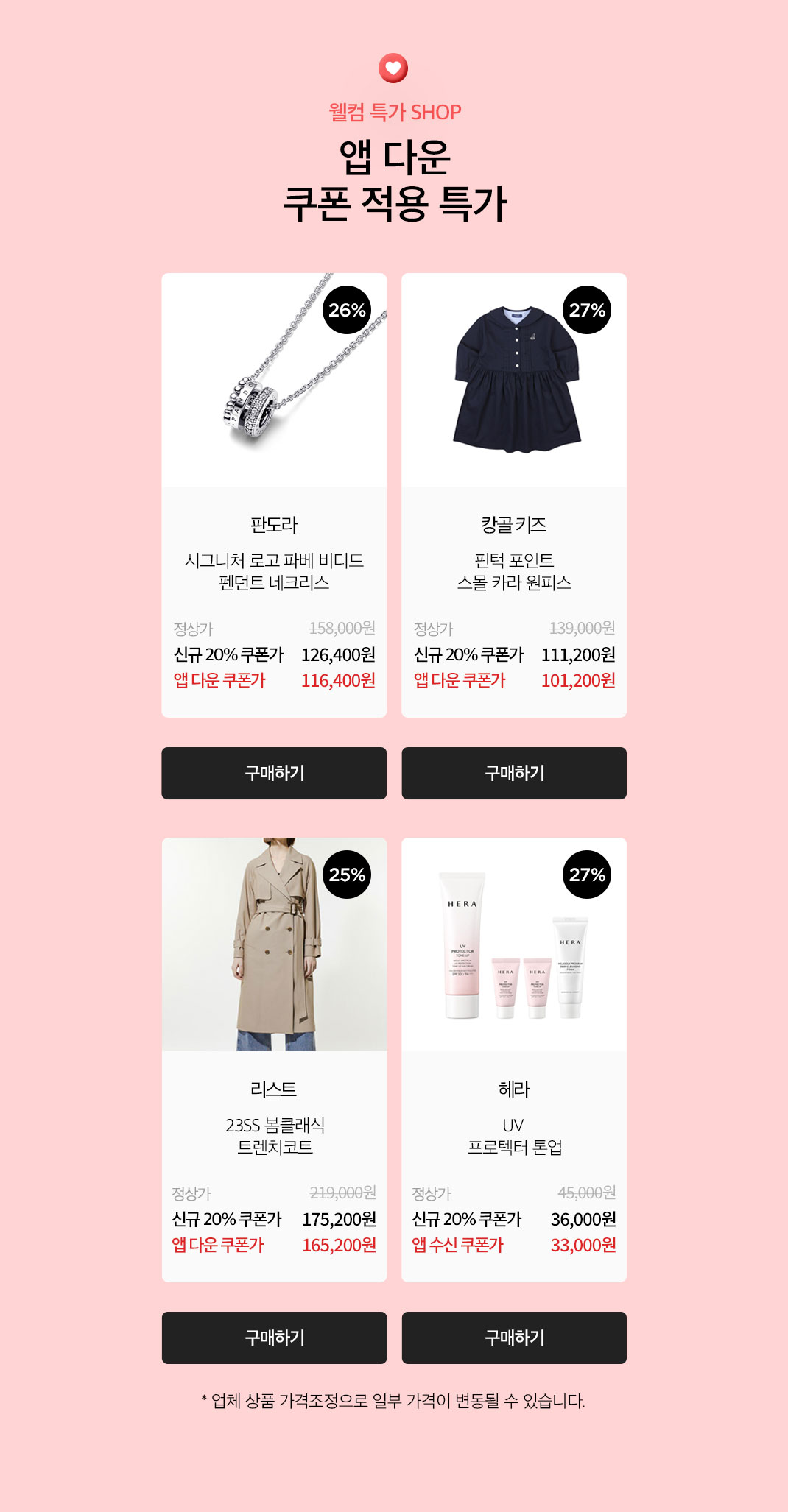Tap 구매하기 under the 판도라 necklace

click(x=274, y=773)
